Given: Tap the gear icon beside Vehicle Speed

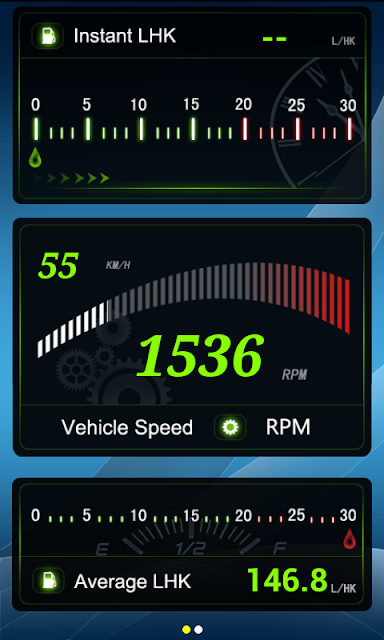Looking at the screenshot, I should click(230, 427).
